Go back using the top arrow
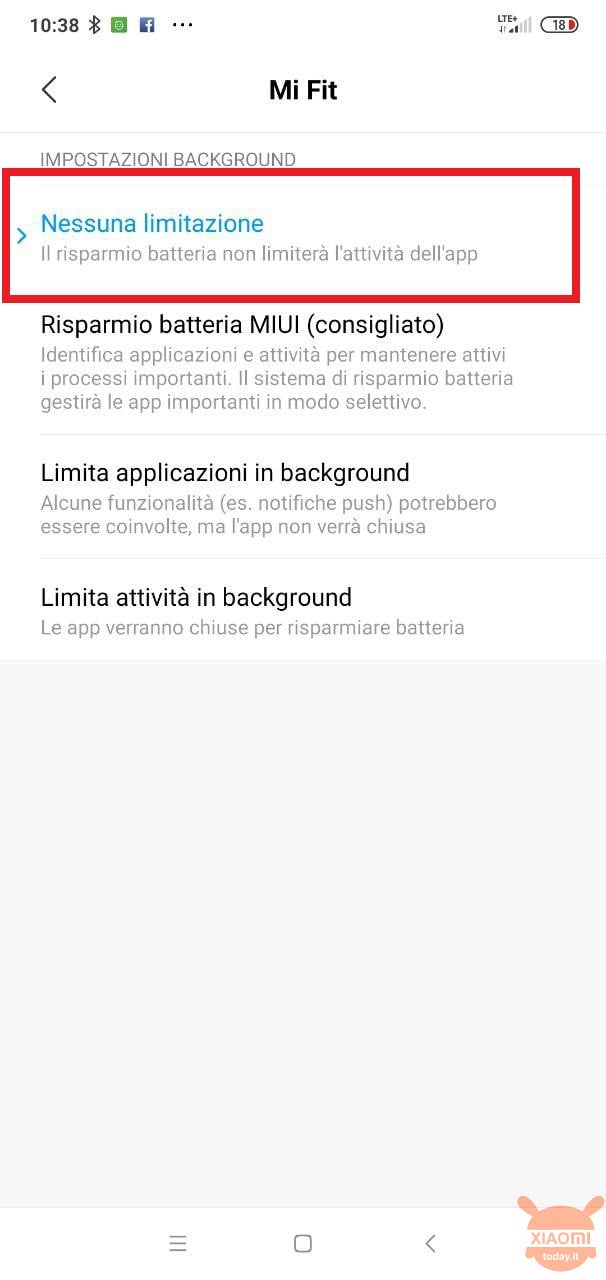 49,90
